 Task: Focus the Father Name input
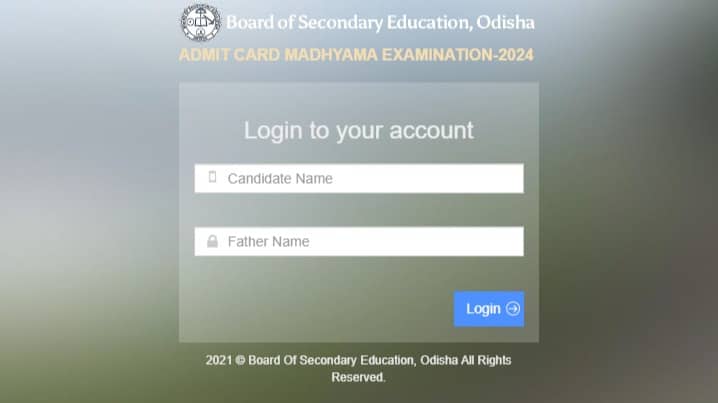[x=358, y=242]
